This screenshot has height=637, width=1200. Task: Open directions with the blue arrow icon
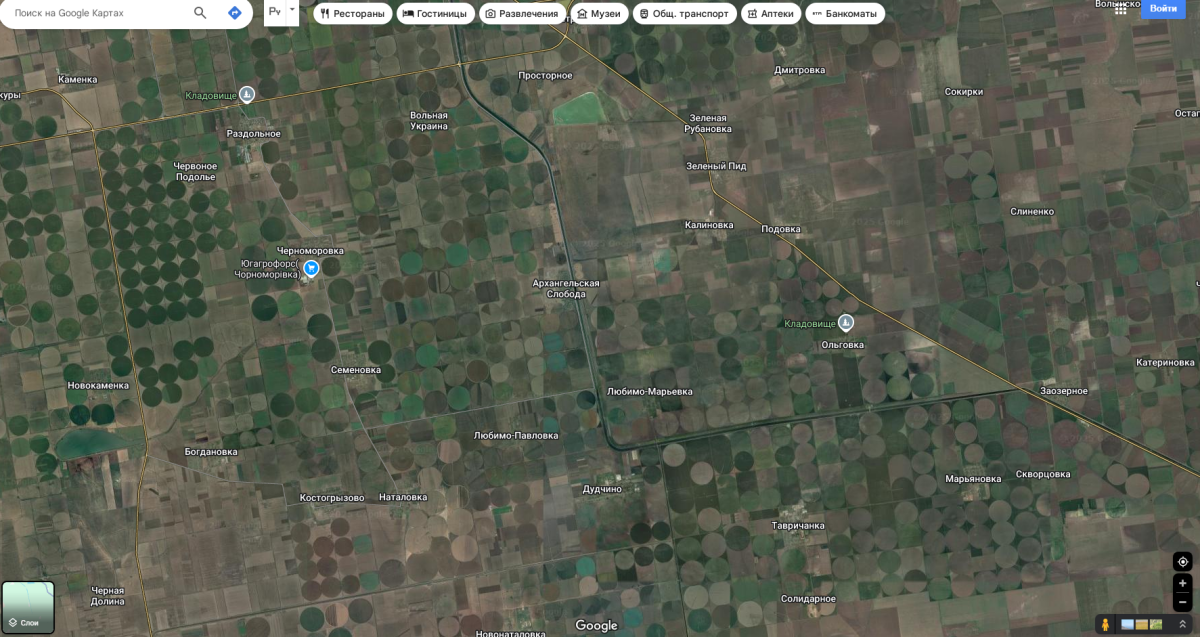[x=235, y=13]
